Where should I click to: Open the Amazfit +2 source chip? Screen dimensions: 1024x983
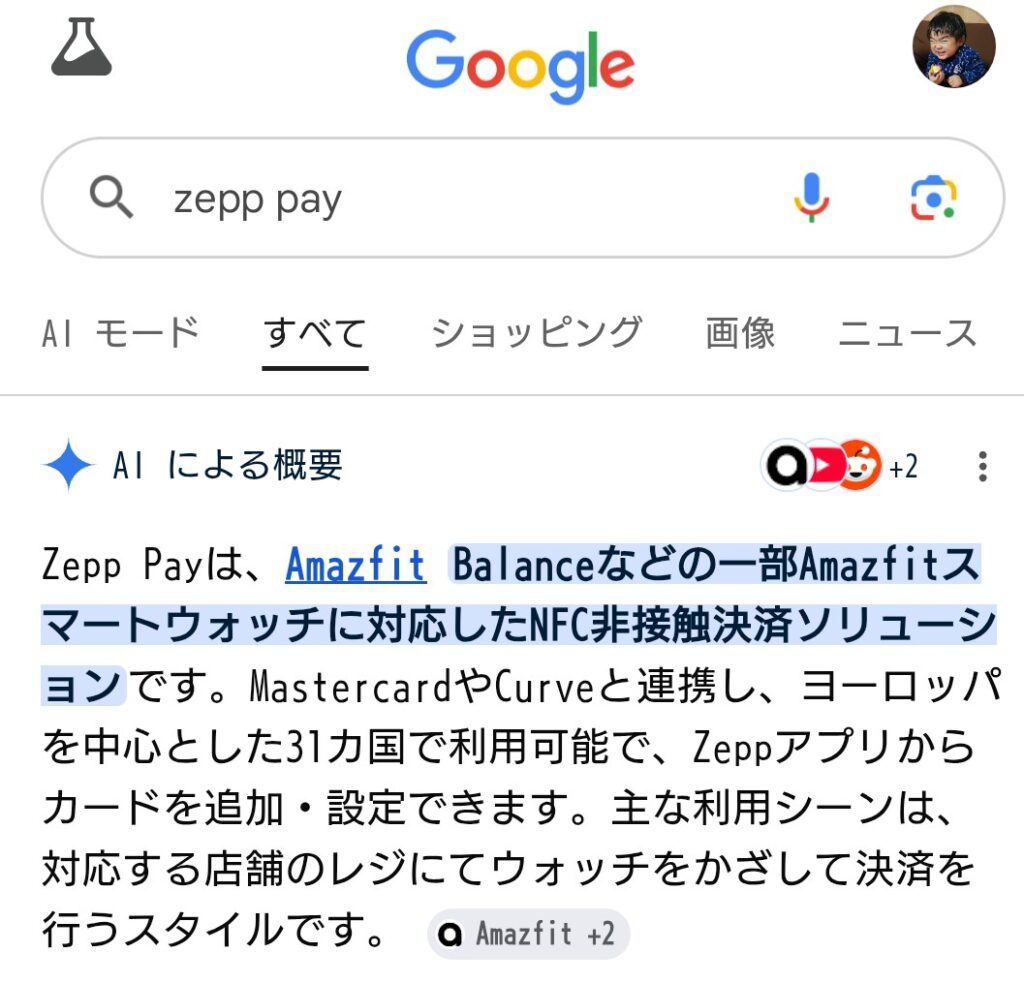tap(528, 934)
